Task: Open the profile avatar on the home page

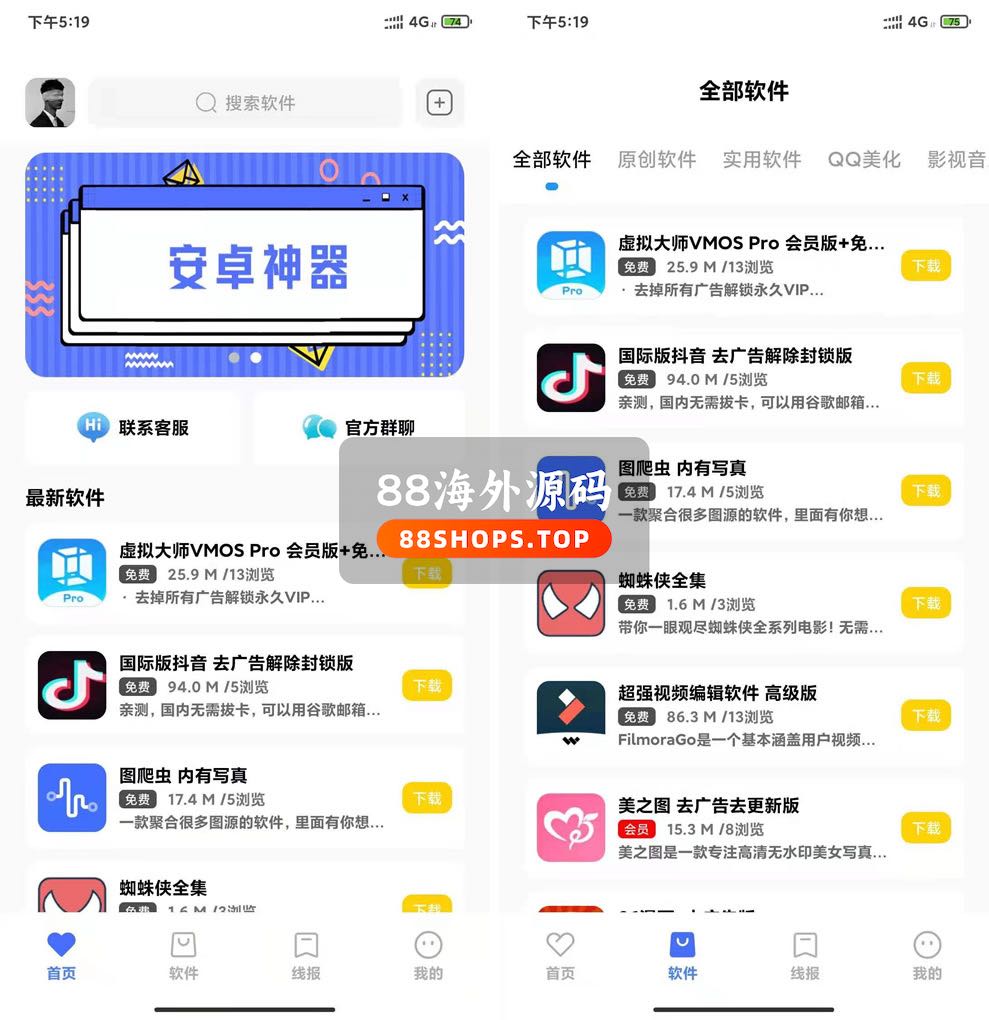Action: pyautogui.click(x=50, y=103)
